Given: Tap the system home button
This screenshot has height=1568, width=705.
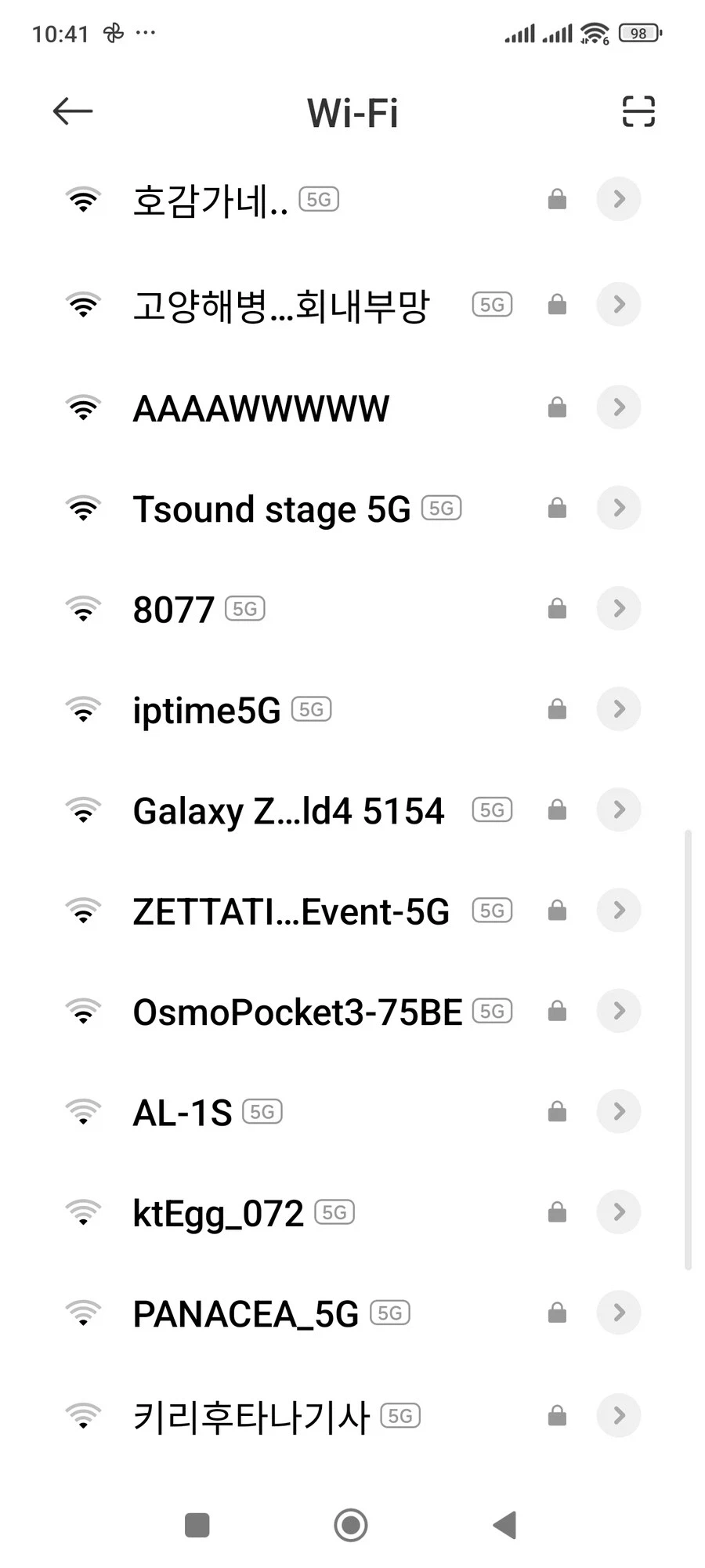Looking at the screenshot, I should (351, 1525).
